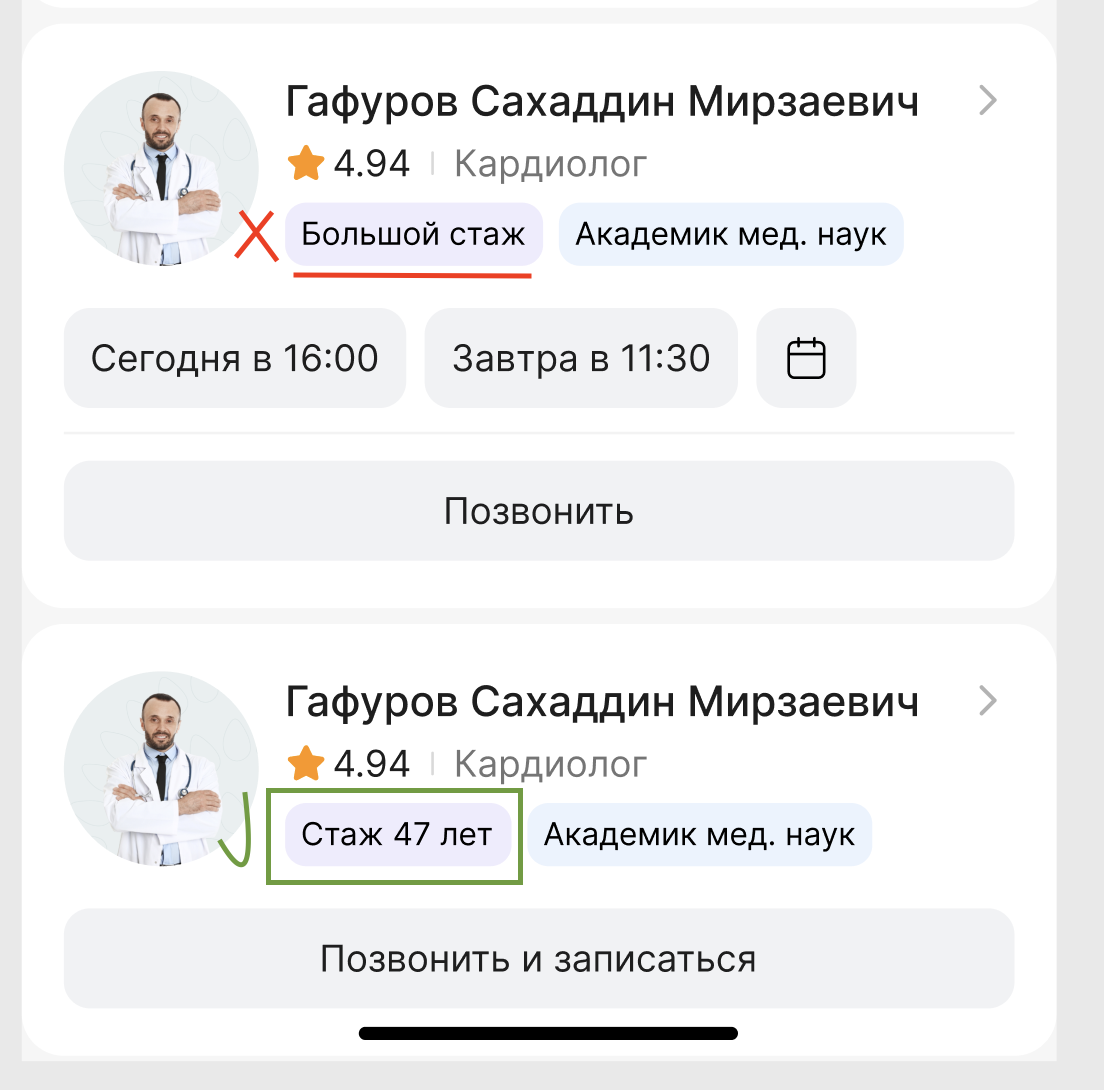Open the calendar icon for other dates
This screenshot has width=1104, height=1090.
pyautogui.click(x=806, y=358)
